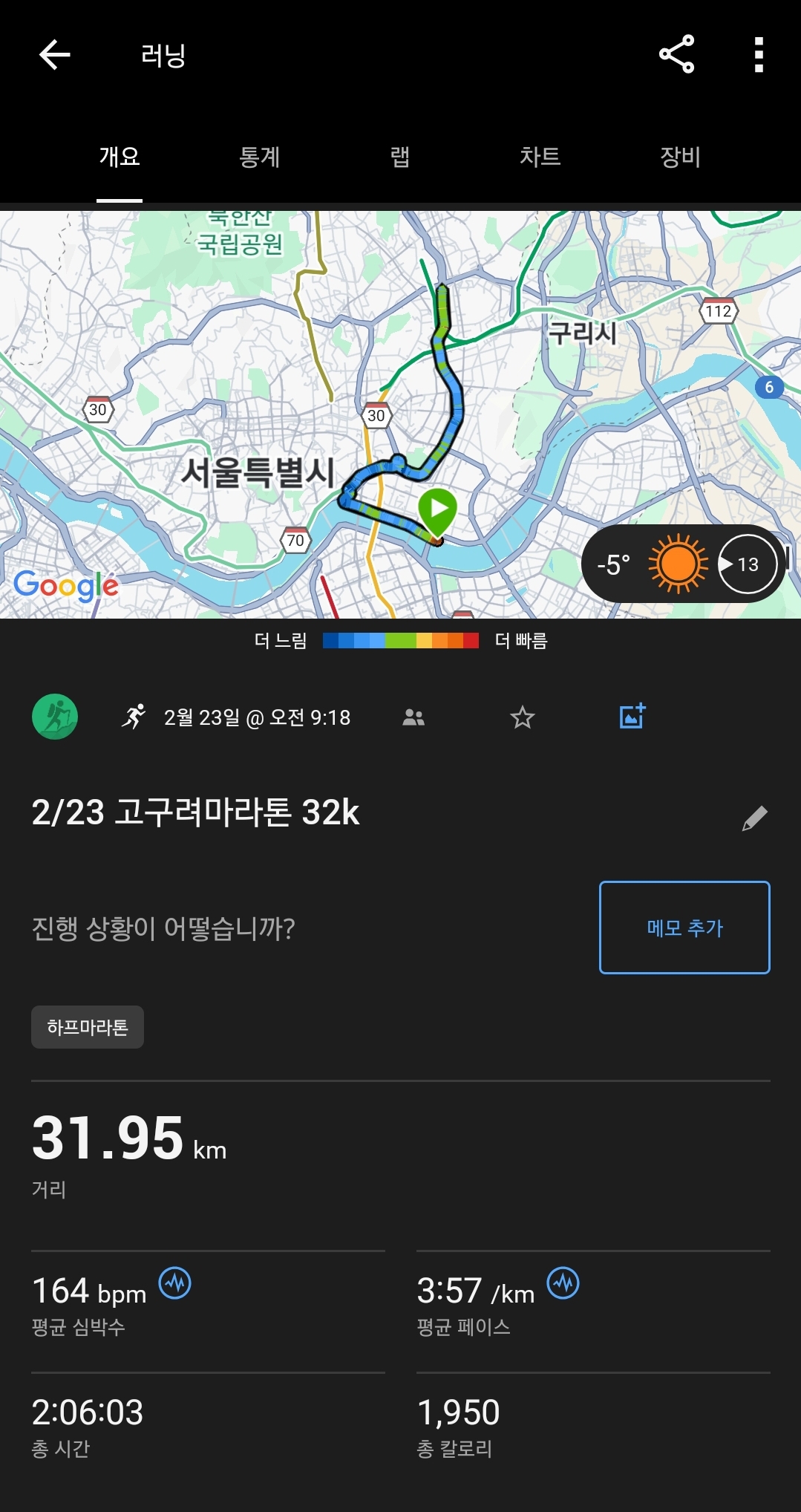
Task: Tap the green running activity type icon
Action: tap(55, 717)
